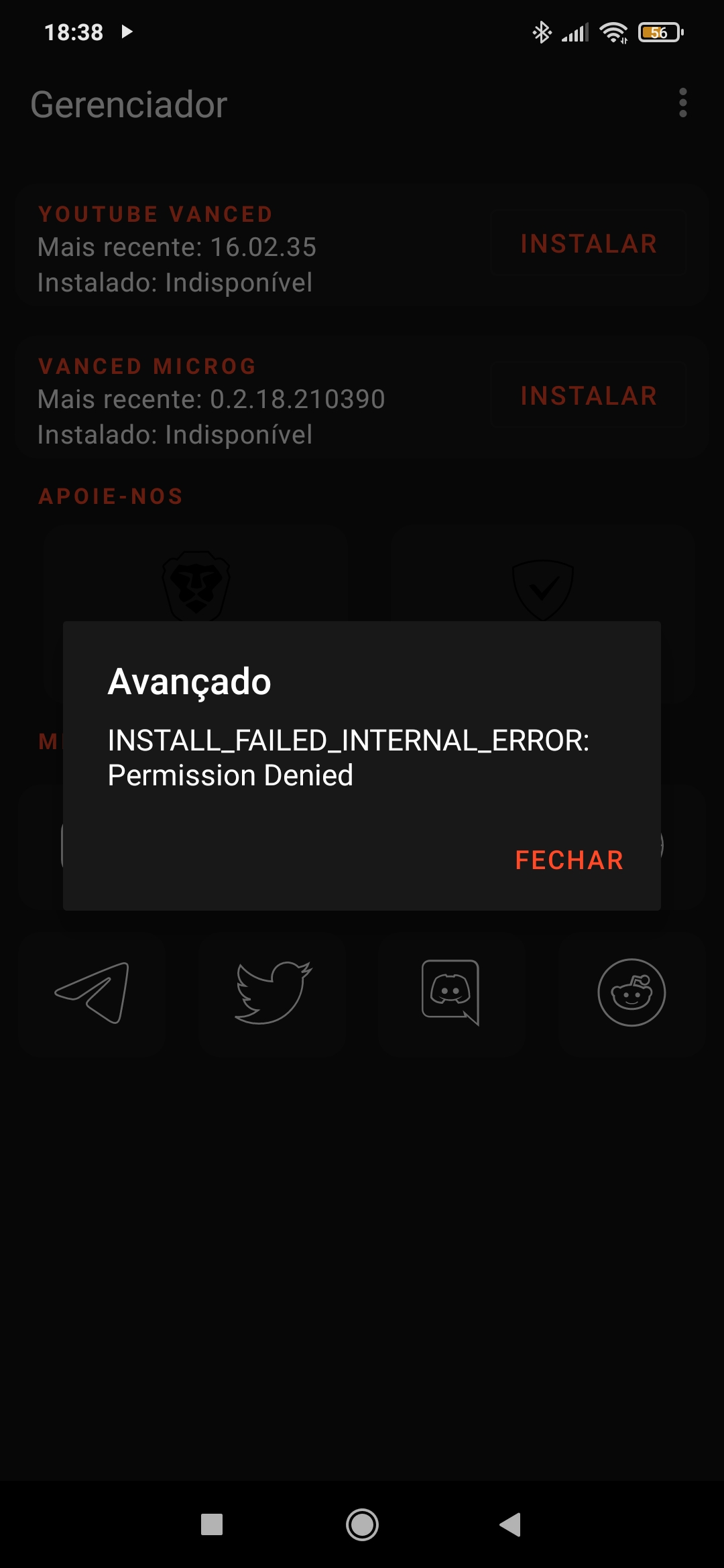724x1568 pixels.
Task: Dismiss the error with FECHAR
Action: pos(568,861)
